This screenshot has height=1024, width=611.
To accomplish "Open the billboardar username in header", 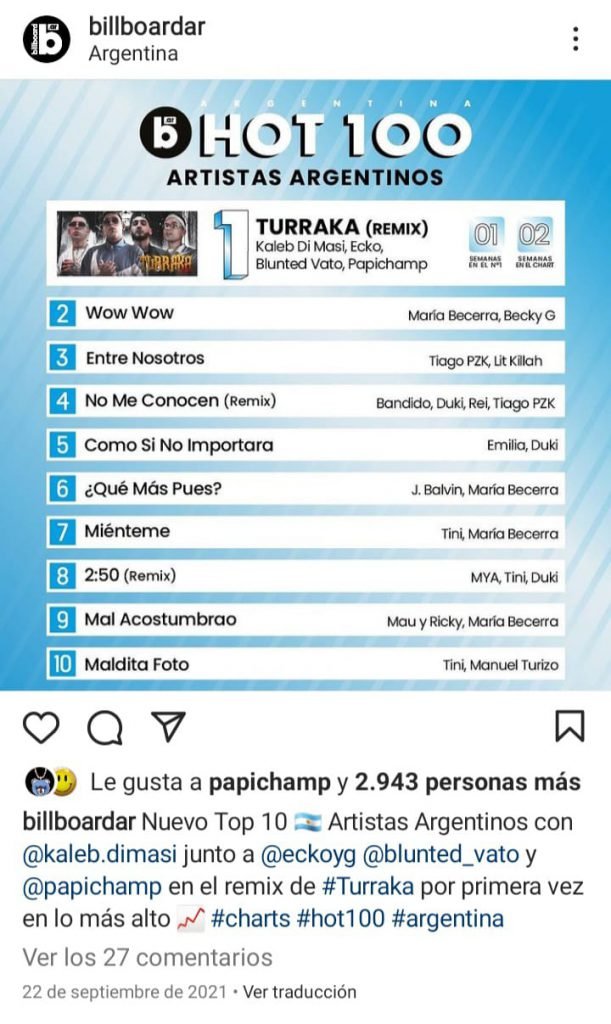I will [x=147, y=26].
